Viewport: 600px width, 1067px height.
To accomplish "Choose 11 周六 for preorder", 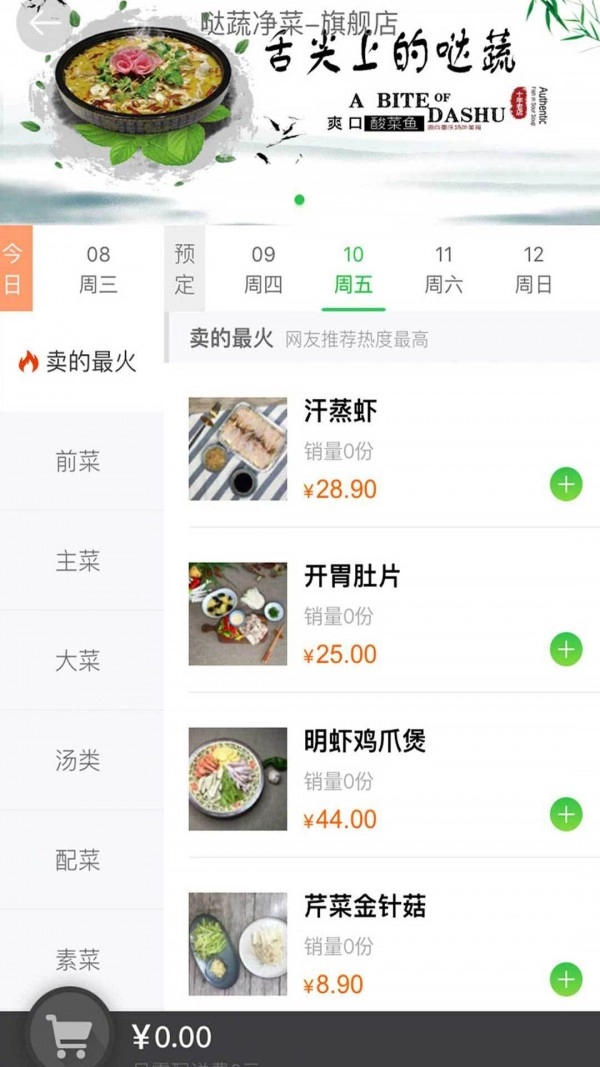I will (x=443, y=269).
